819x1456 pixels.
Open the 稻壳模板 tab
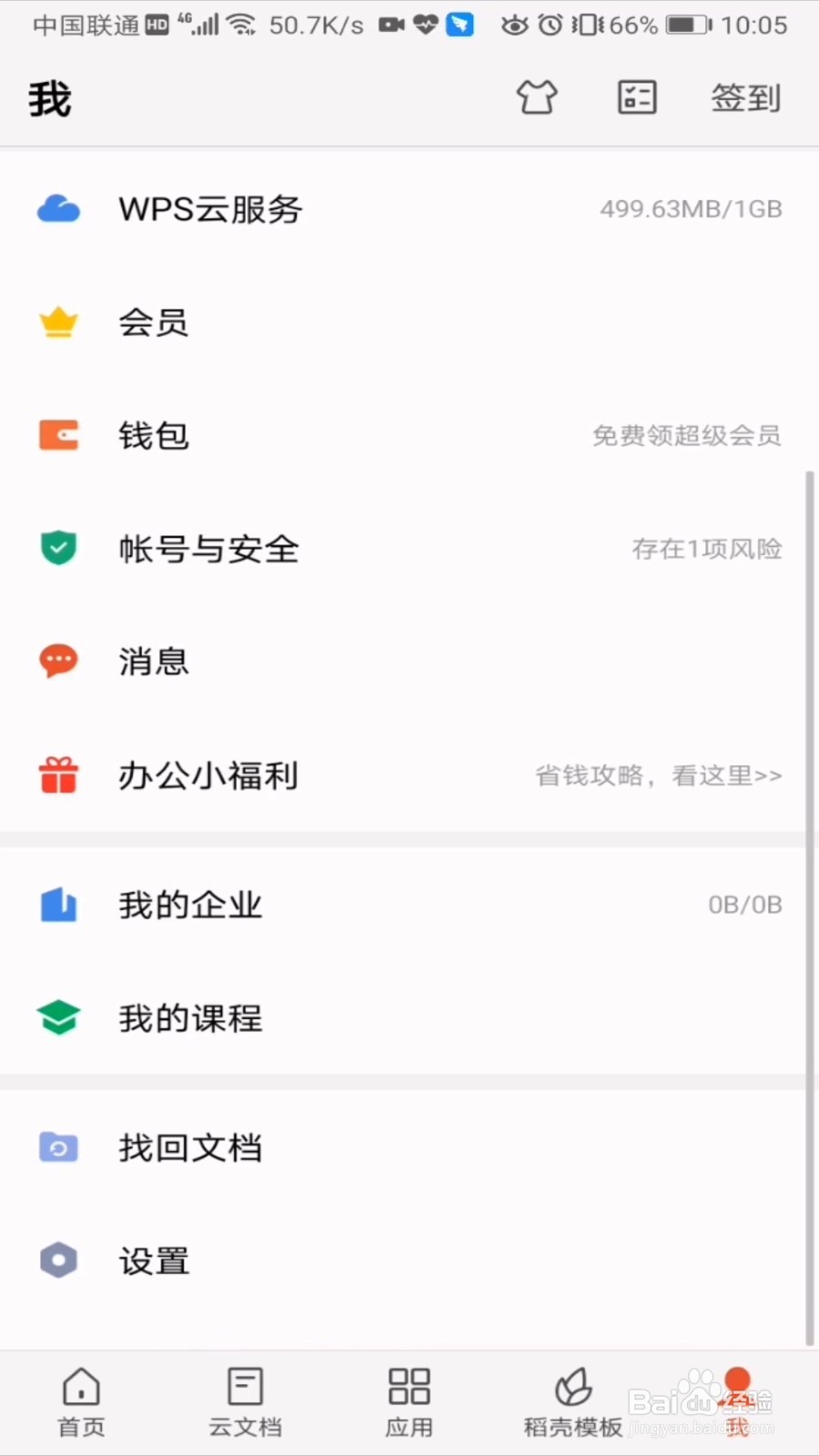click(x=573, y=1402)
